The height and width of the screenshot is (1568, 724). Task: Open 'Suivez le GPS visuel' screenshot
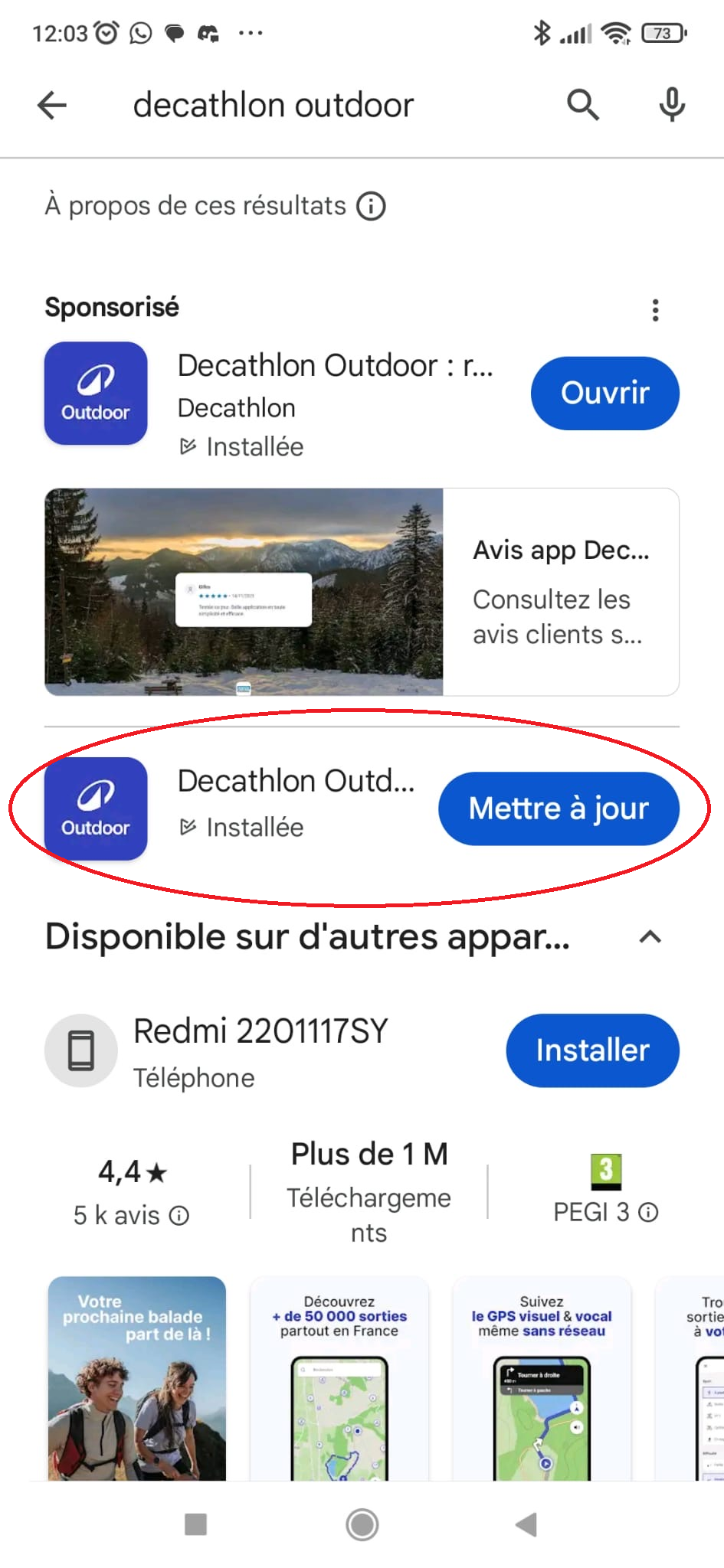point(541,1377)
